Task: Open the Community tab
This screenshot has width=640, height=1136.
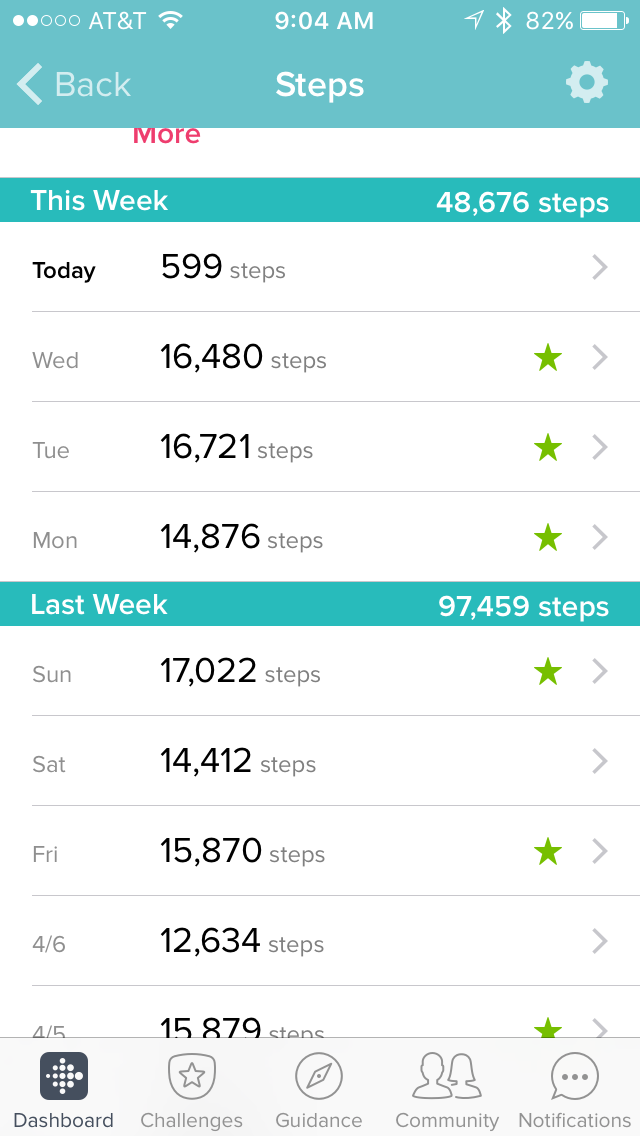Action: coord(447,1090)
